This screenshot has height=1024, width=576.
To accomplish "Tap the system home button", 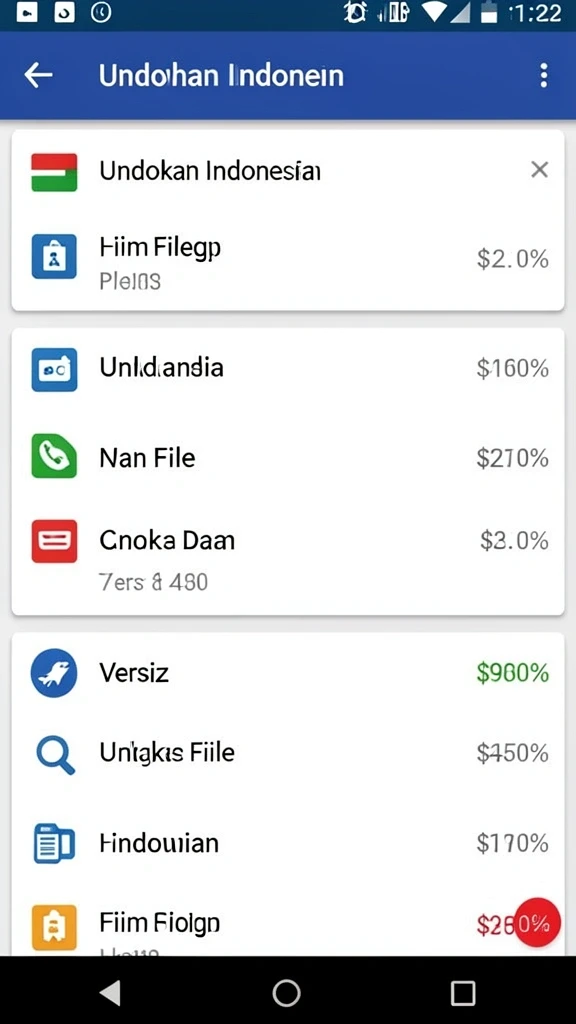I will pyautogui.click(x=287, y=993).
